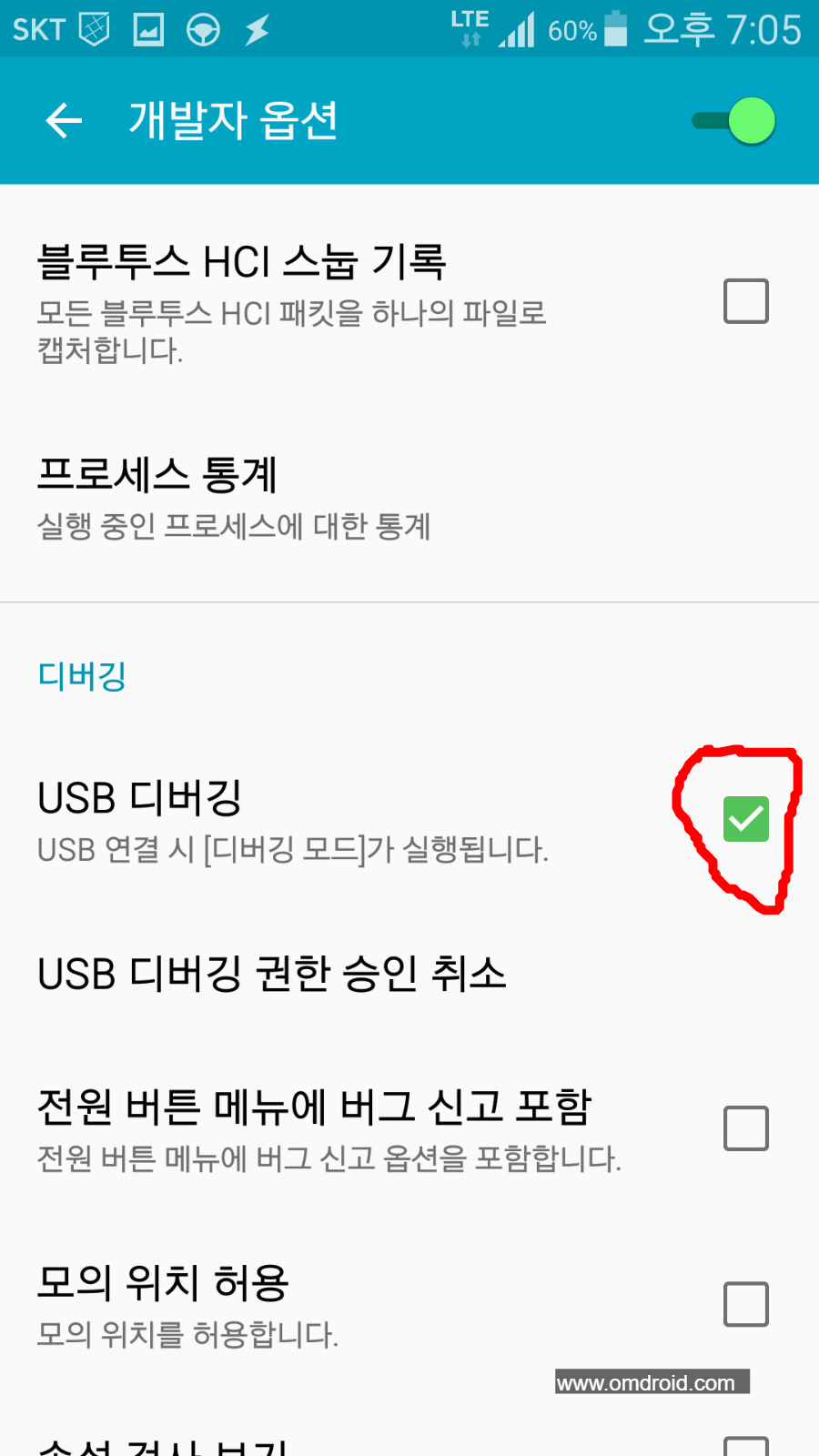Enable the 모의 위치 허용 checkbox
The image size is (819, 1456).
point(746,1304)
